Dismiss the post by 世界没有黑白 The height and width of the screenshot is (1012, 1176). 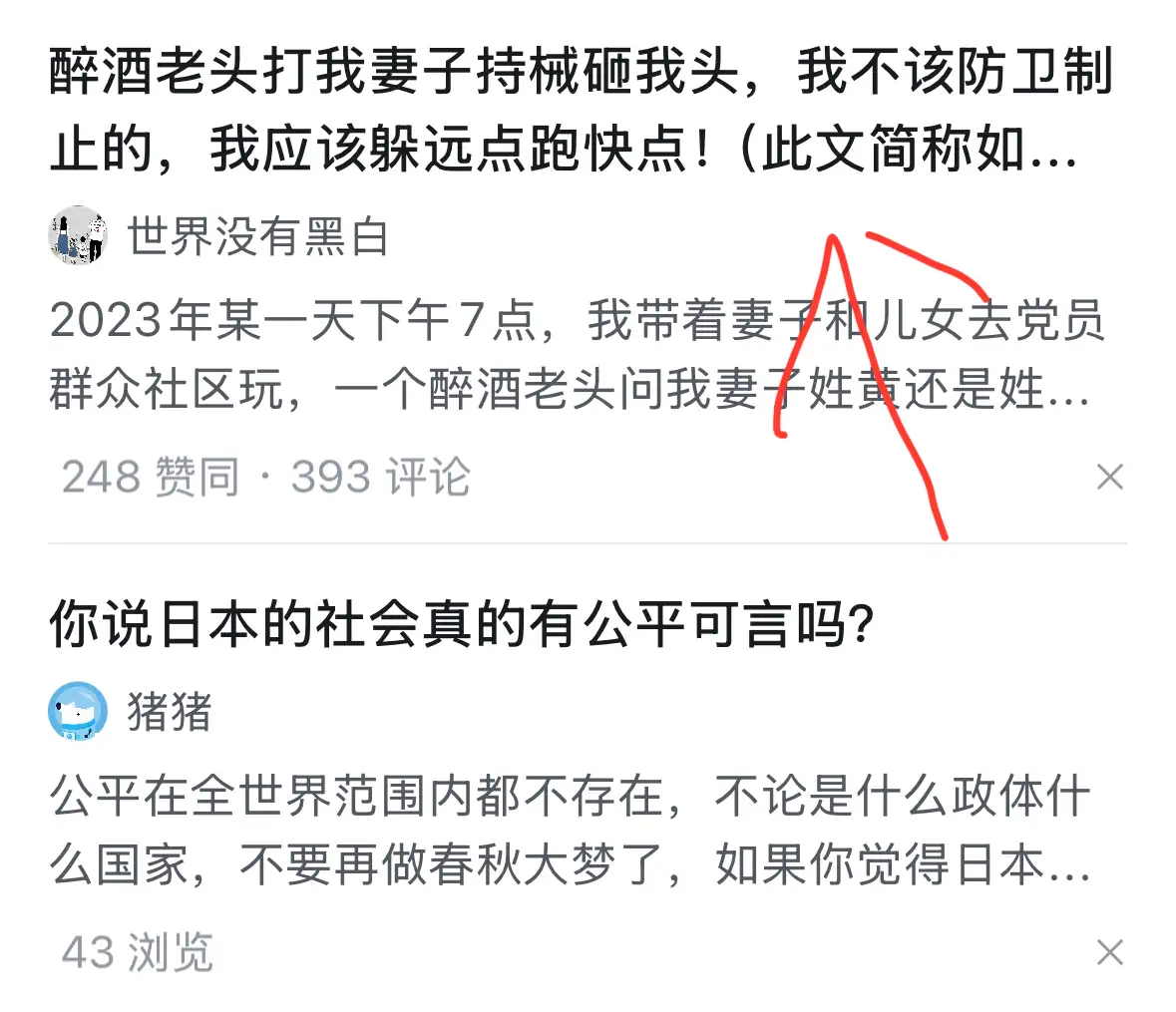(x=1109, y=477)
